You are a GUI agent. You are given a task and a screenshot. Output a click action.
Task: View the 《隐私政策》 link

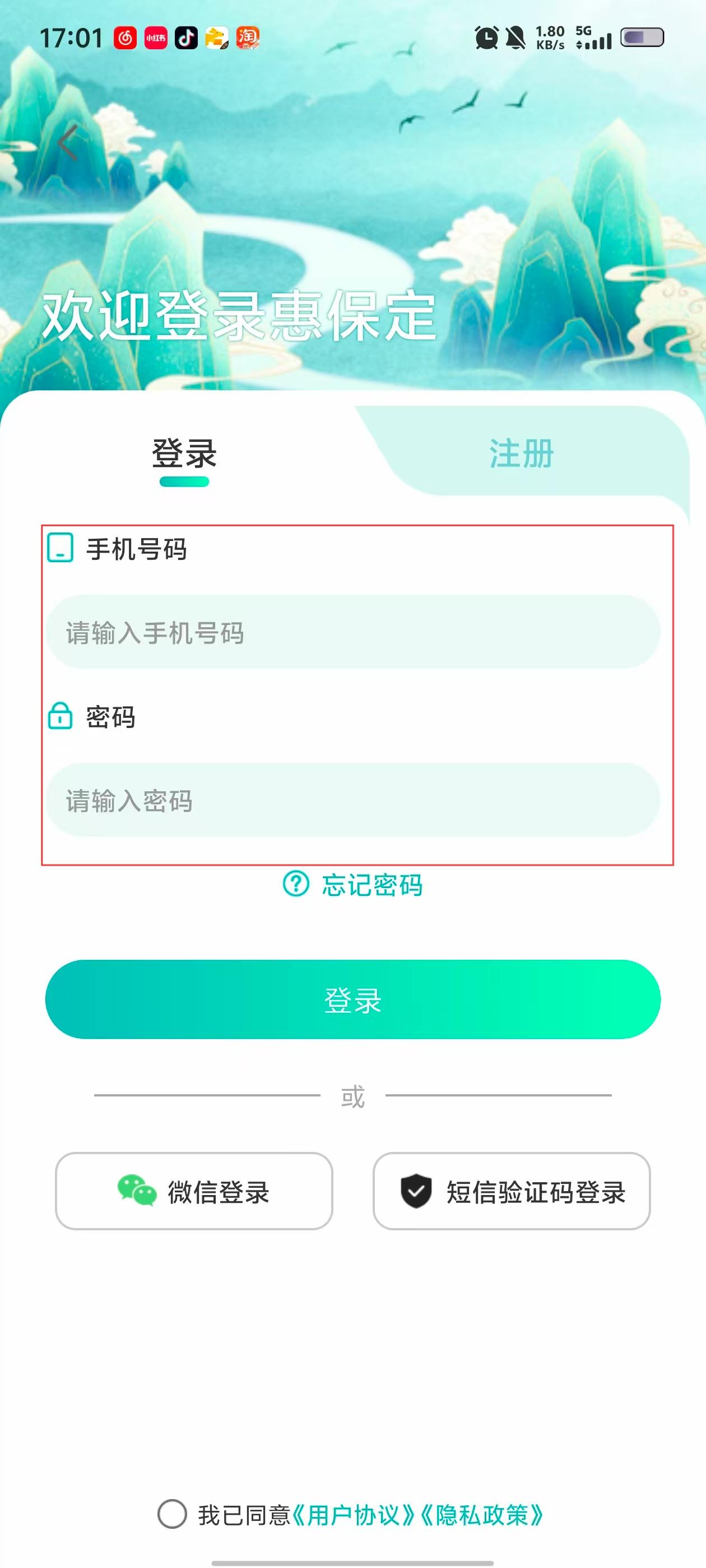[482, 1515]
